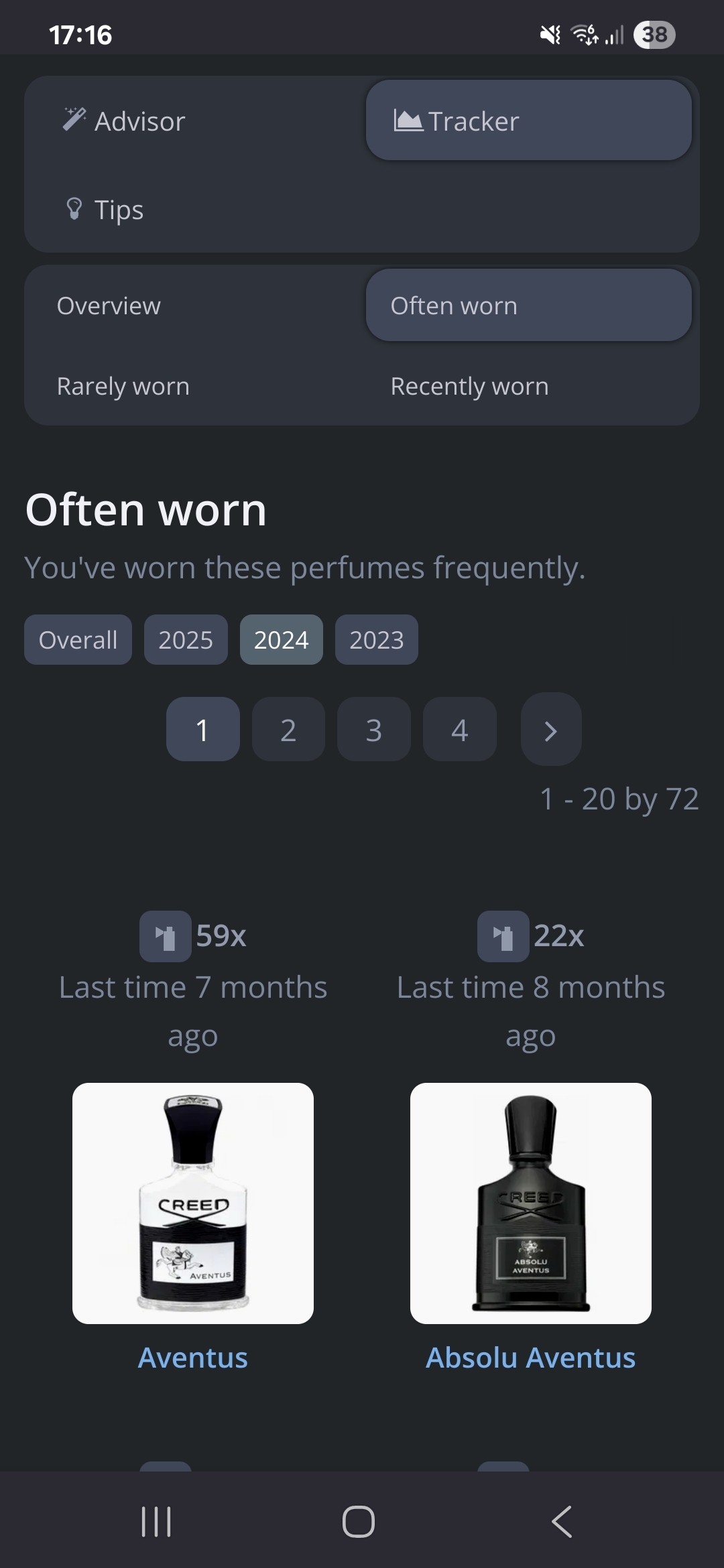Image resolution: width=724 pixels, height=1568 pixels.
Task: Switch to the Advisor tab
Action: point(124,121)
